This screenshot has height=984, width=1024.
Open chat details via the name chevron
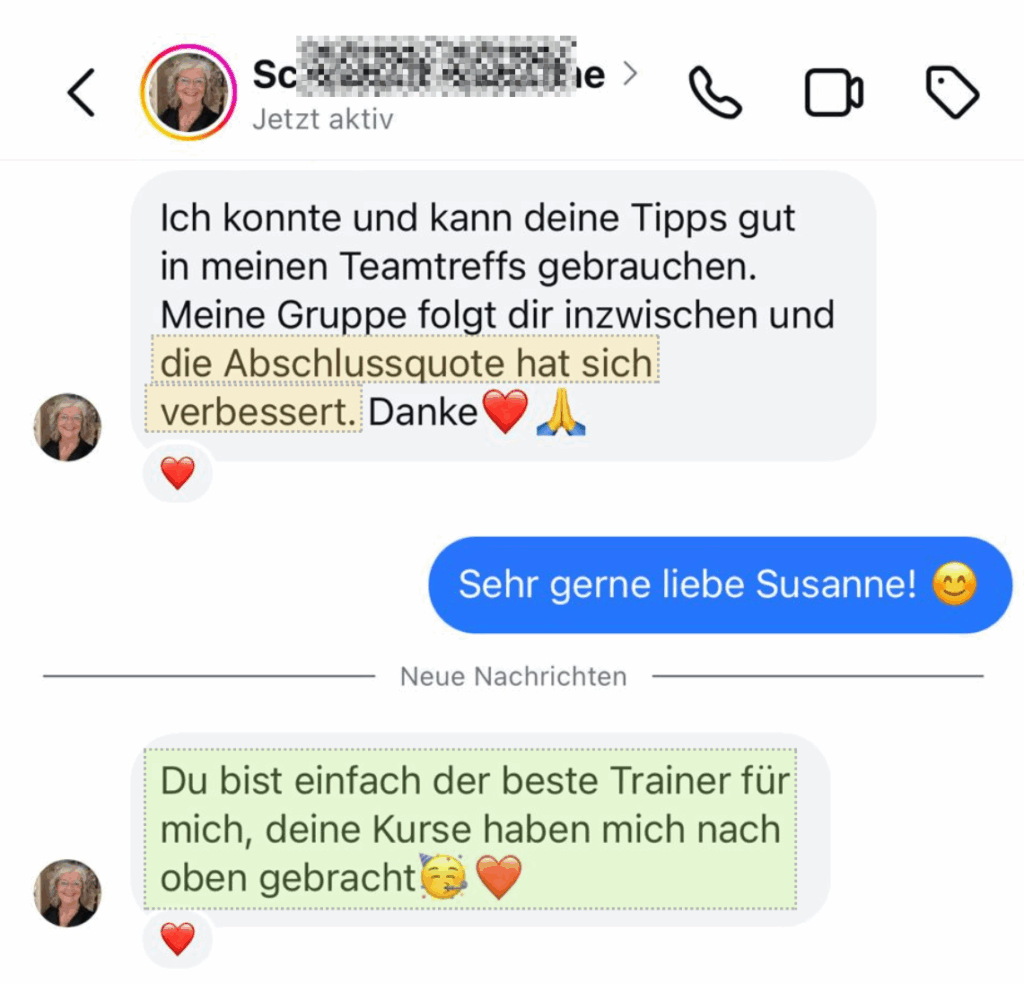629,74
